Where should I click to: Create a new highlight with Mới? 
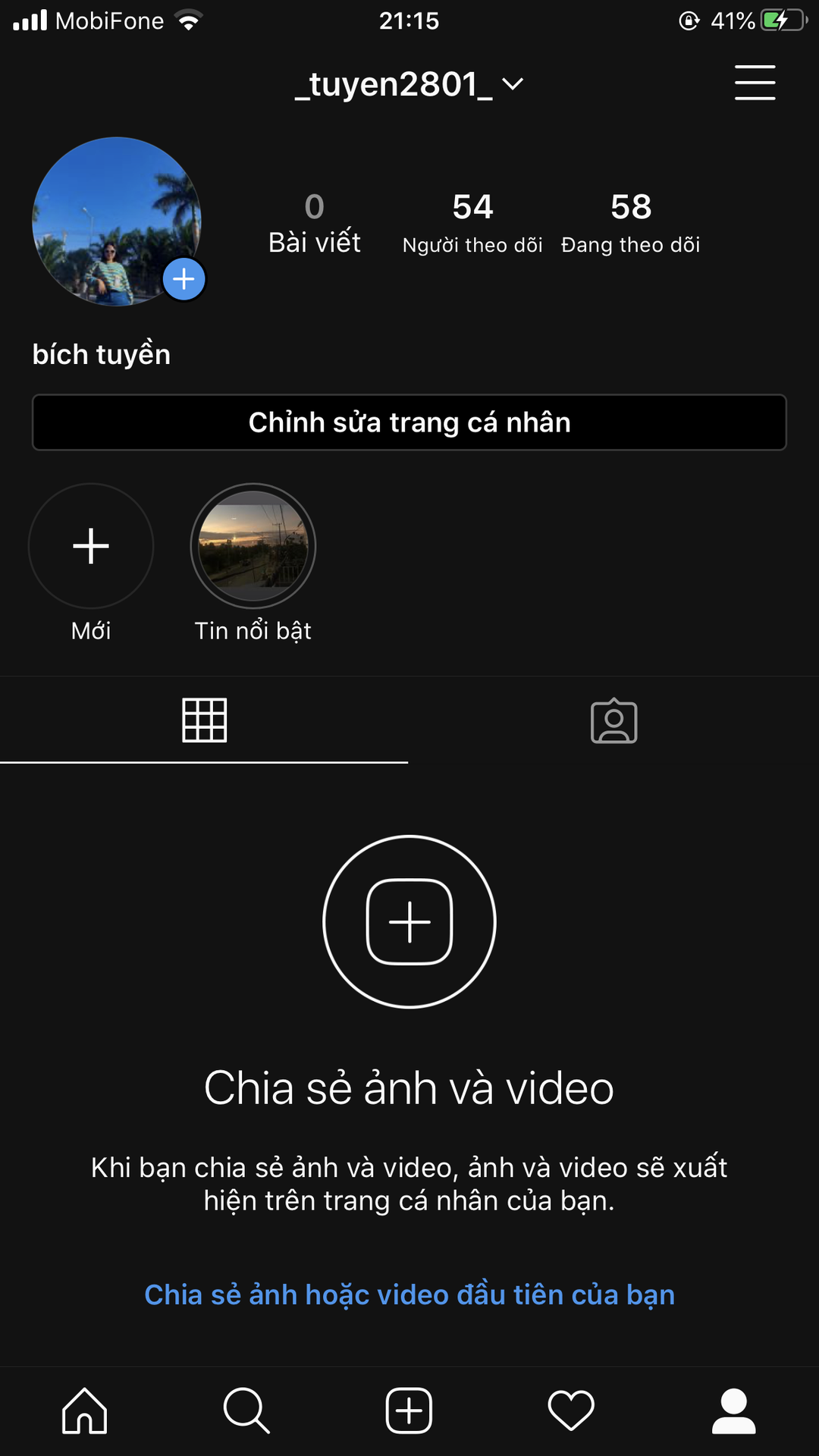(x=91, y=547)
